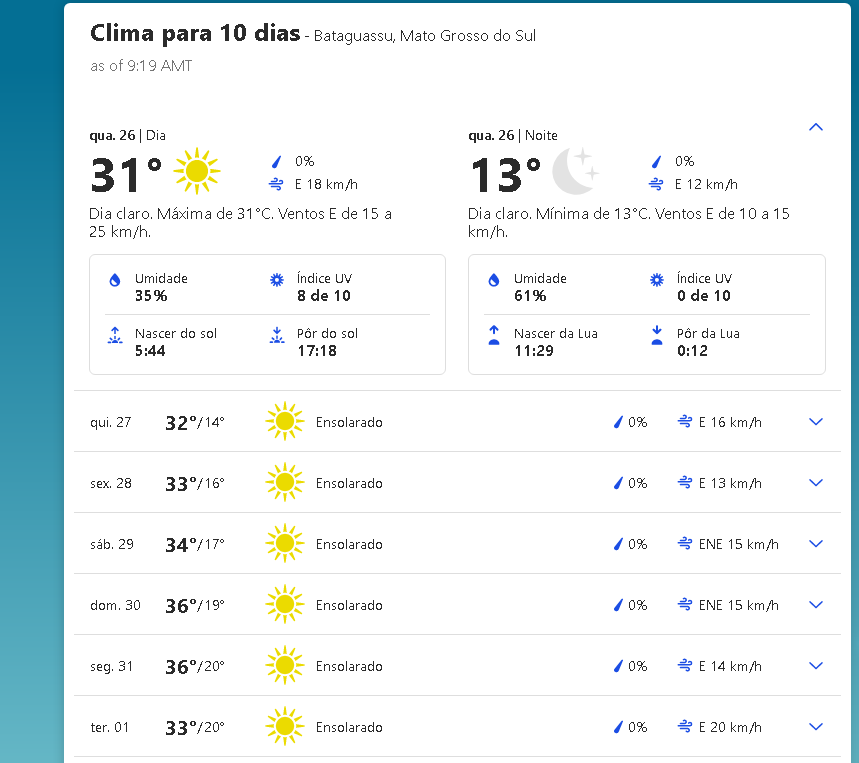The image size is (859, 763).
Task: Expand the seg. 31 forecast row
Action: coord(815,666)
